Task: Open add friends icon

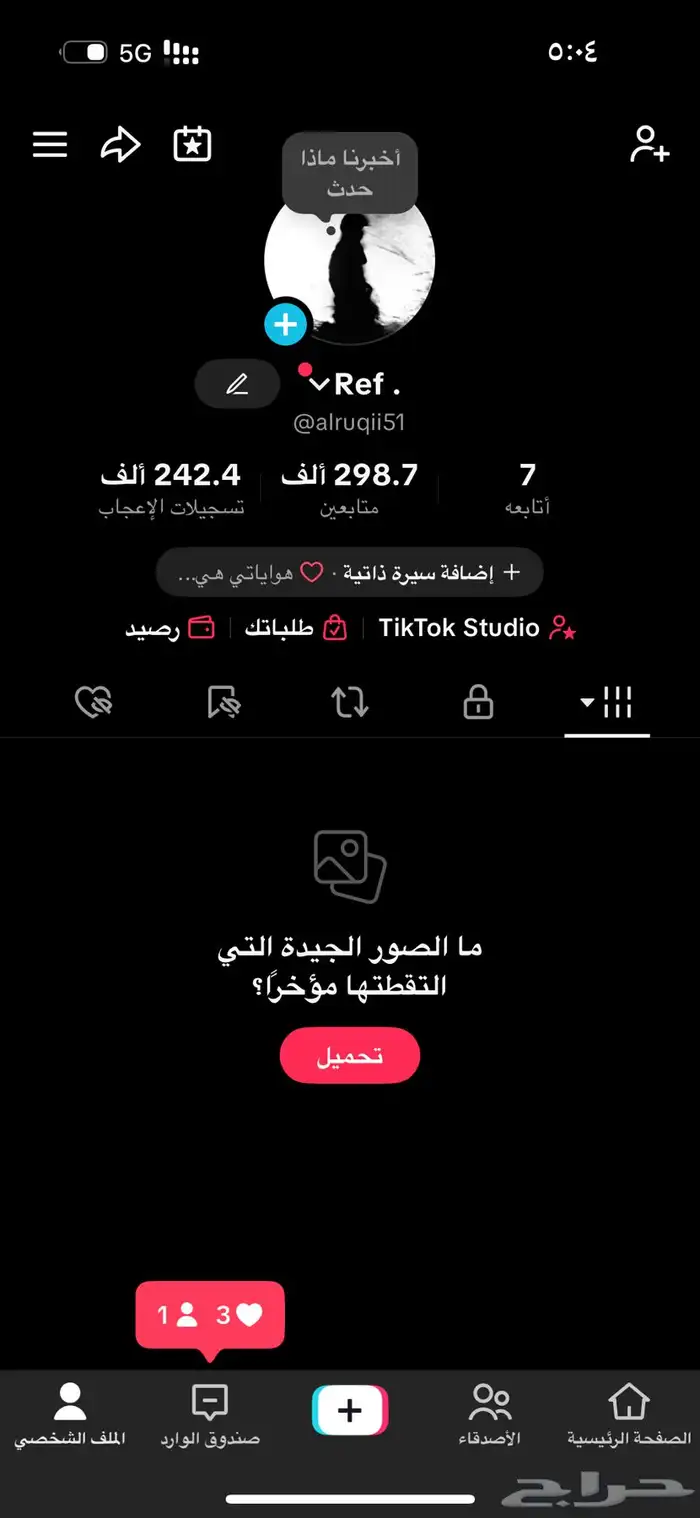Action: tap(649, 145)
